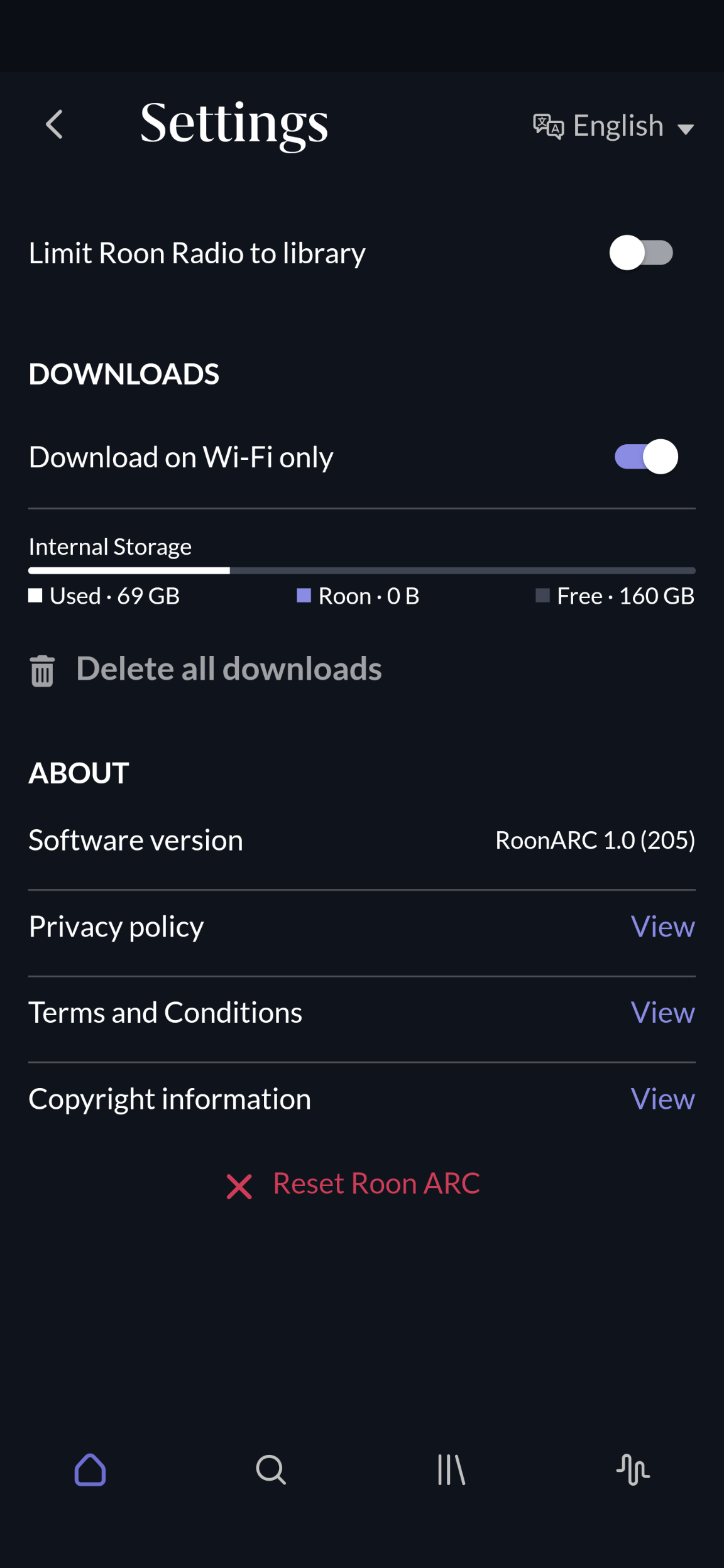Turn off Download on Wi-Fi only
724x1568 pixels.
pos(646,457)
